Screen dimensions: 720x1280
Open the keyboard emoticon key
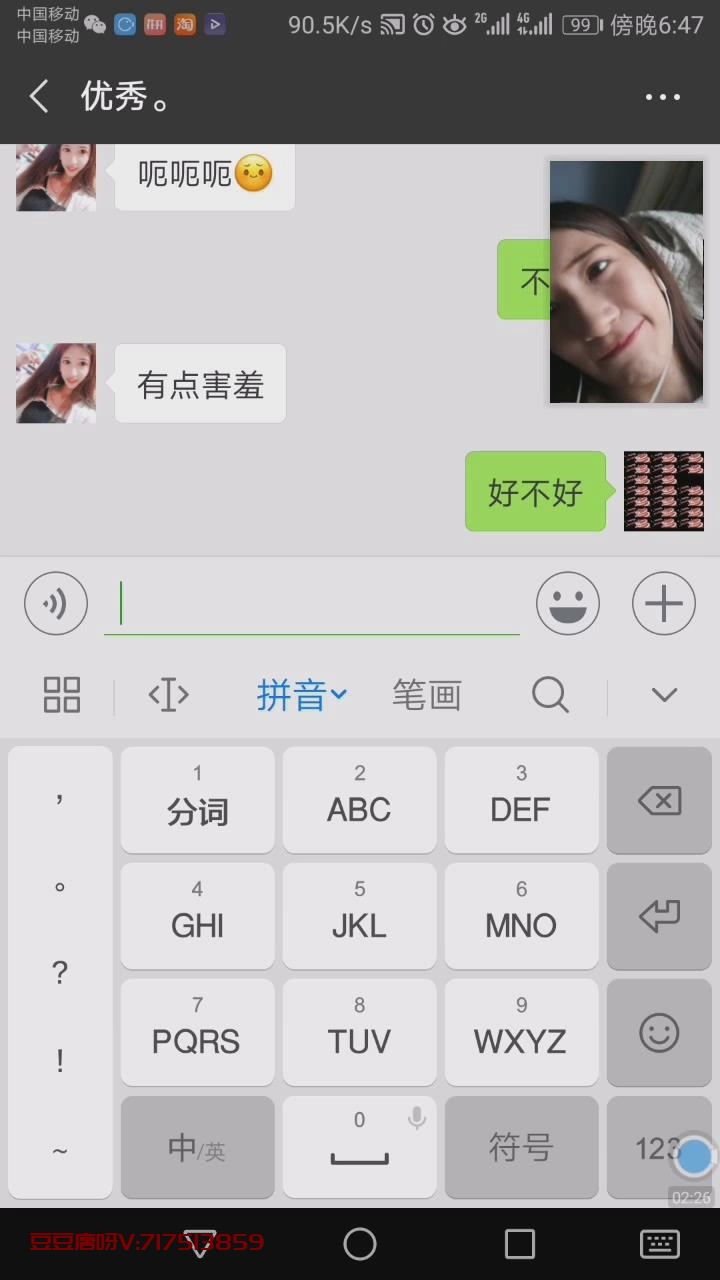pyautogui.click(x=659, y=1033)
